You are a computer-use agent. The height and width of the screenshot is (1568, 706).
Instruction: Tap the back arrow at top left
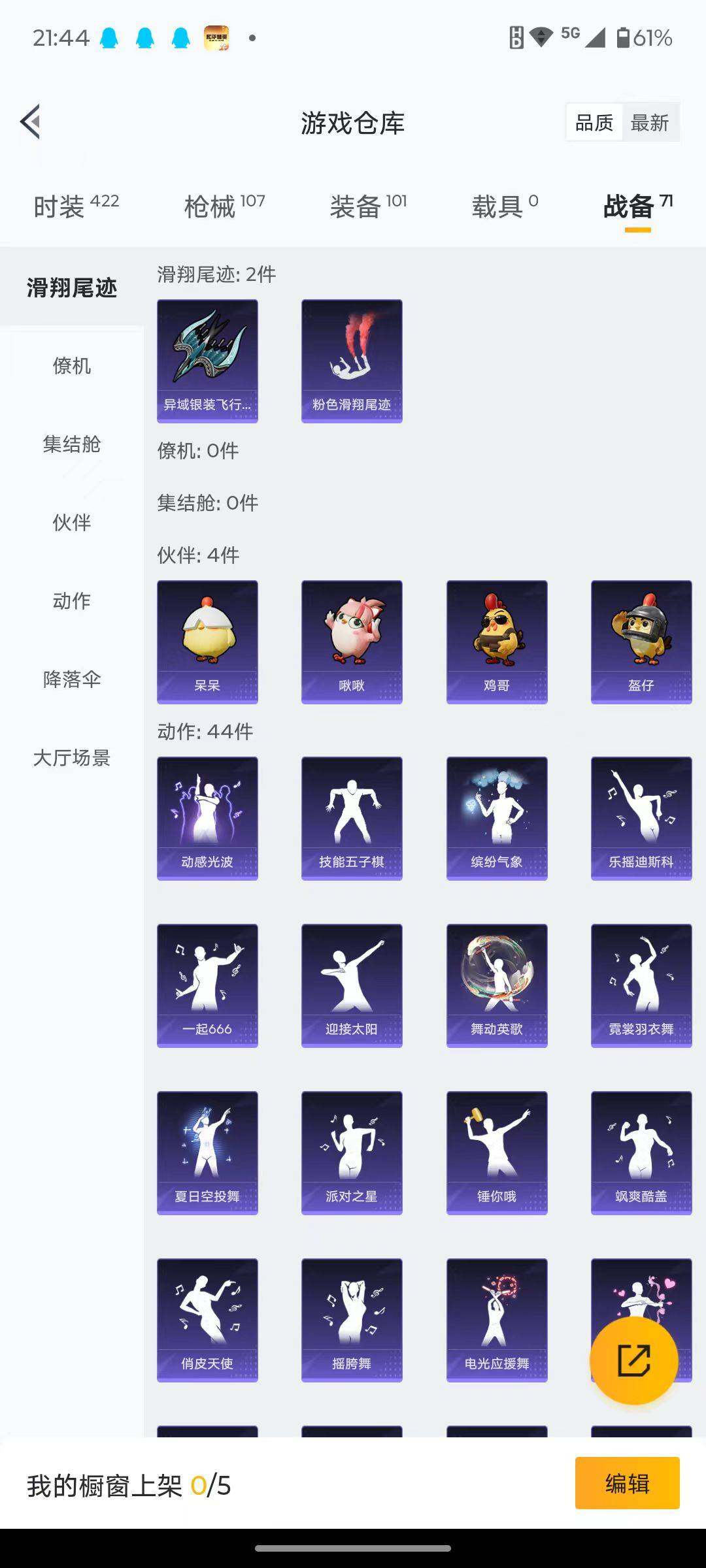coord(30,122)
